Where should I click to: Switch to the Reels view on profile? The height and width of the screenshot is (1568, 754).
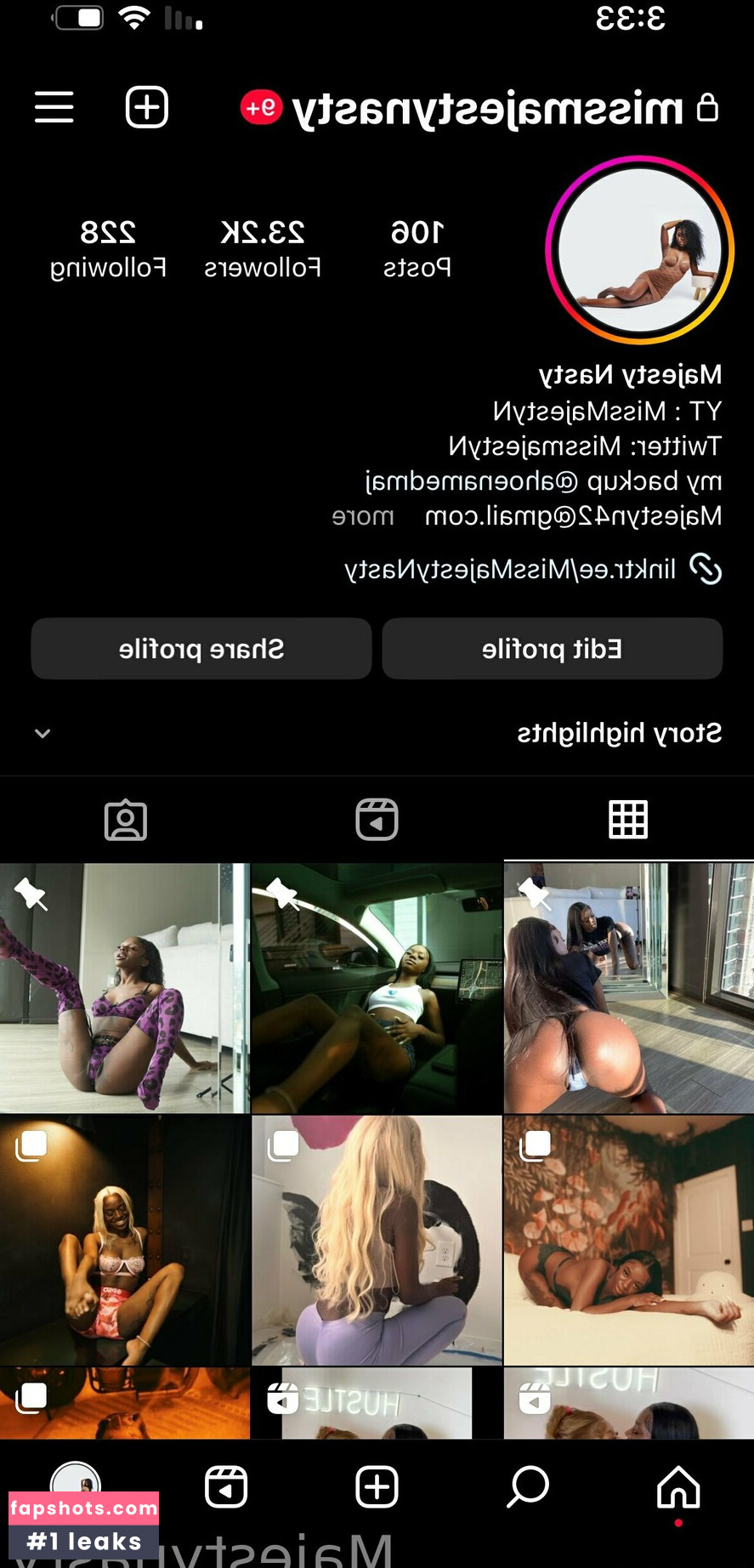coord(377,819)
